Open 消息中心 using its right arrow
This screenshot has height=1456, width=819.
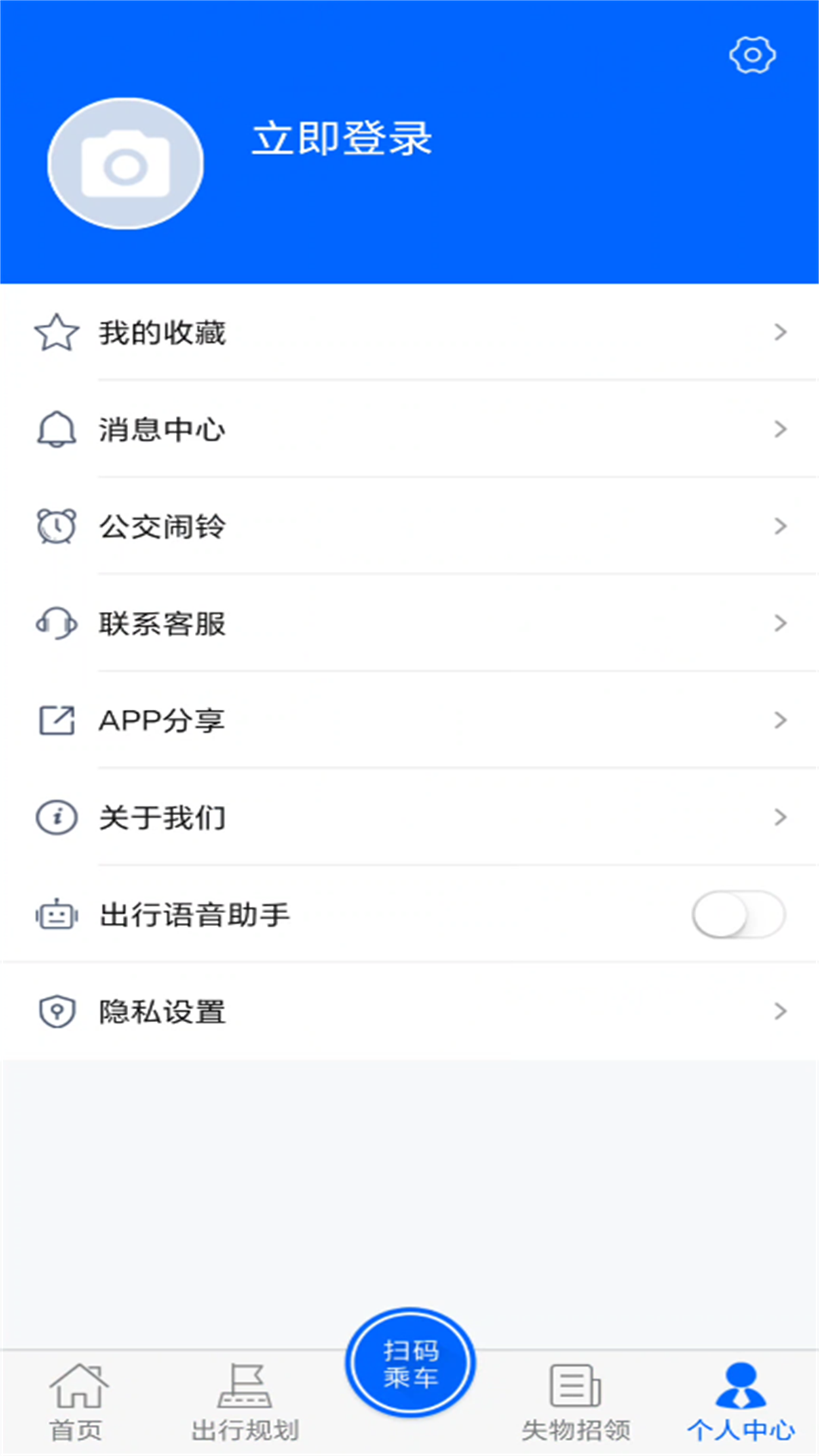pyautogui.click(x=782, y=428)
